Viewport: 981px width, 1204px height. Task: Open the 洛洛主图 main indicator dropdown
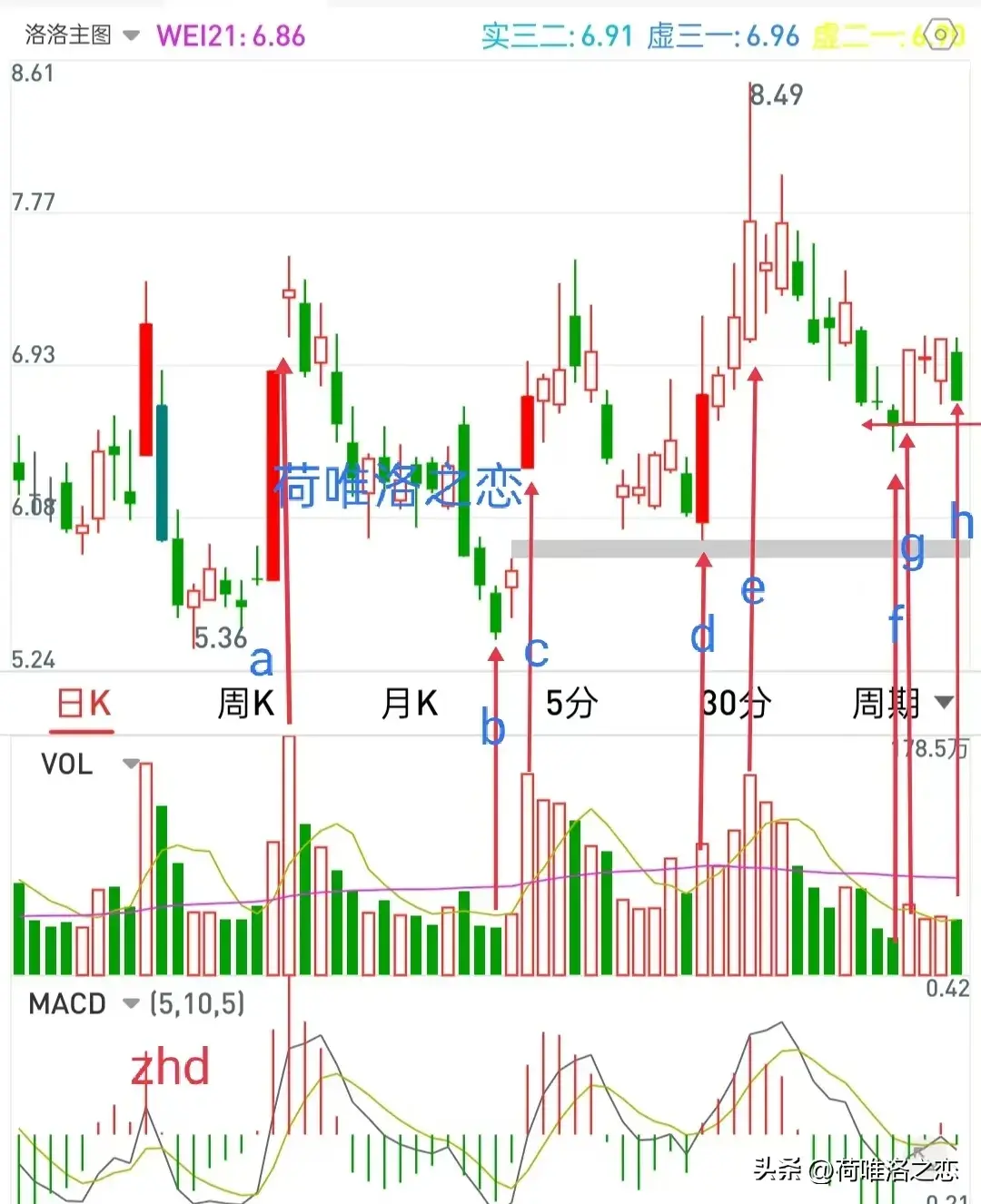pos(82,35)
